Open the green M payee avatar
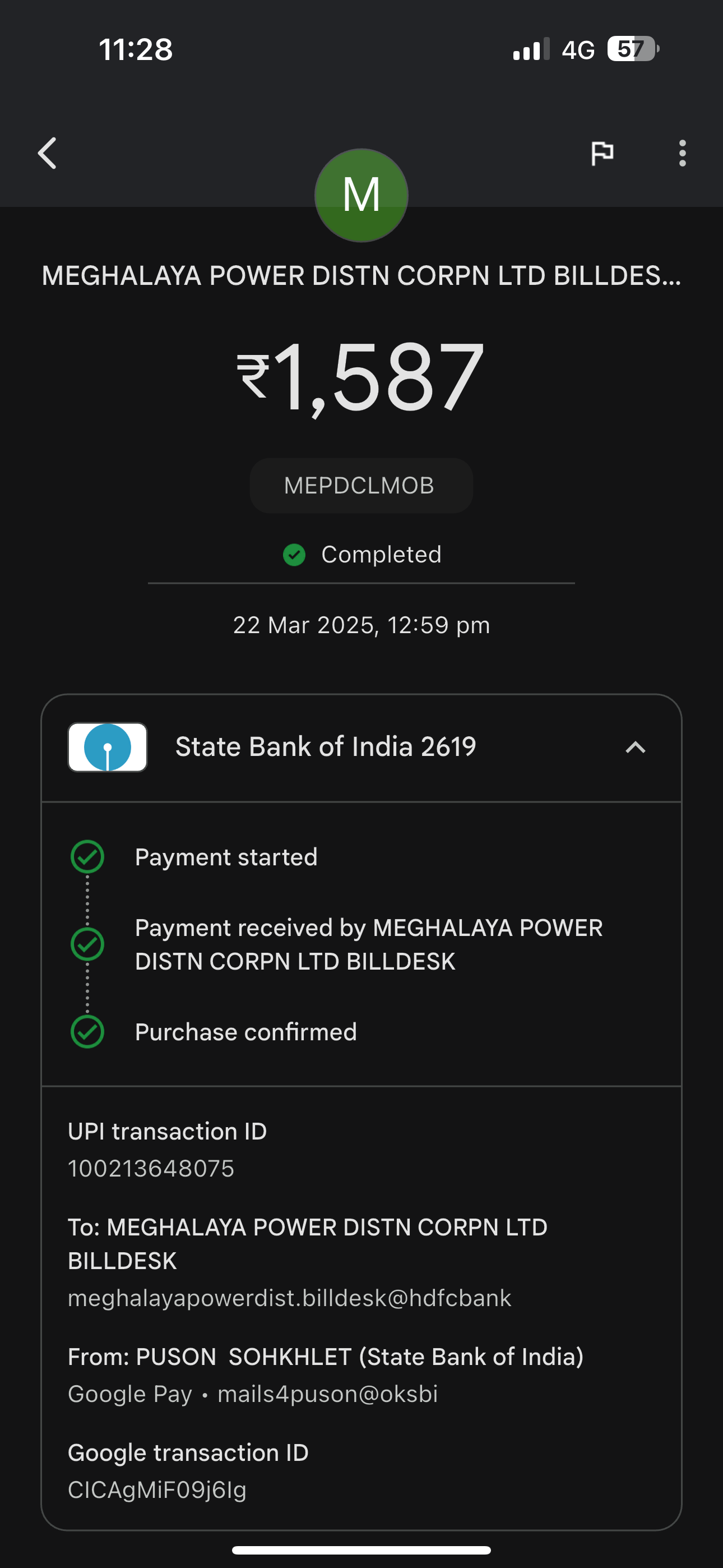This screenshot has width=723, height=1568. pyautogui.click(x=361, y=195)
